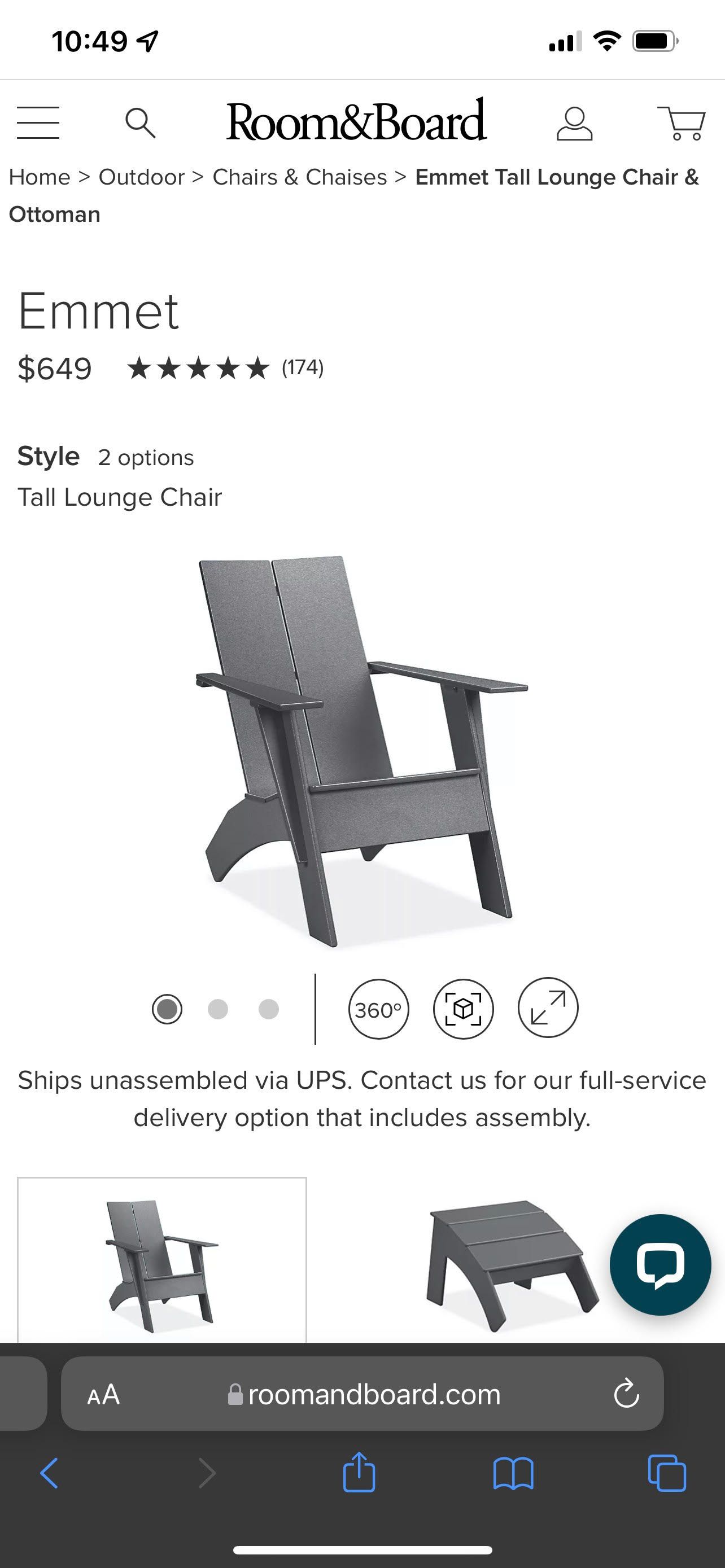Open Safari reader text size options

(x=103, y=1395)
